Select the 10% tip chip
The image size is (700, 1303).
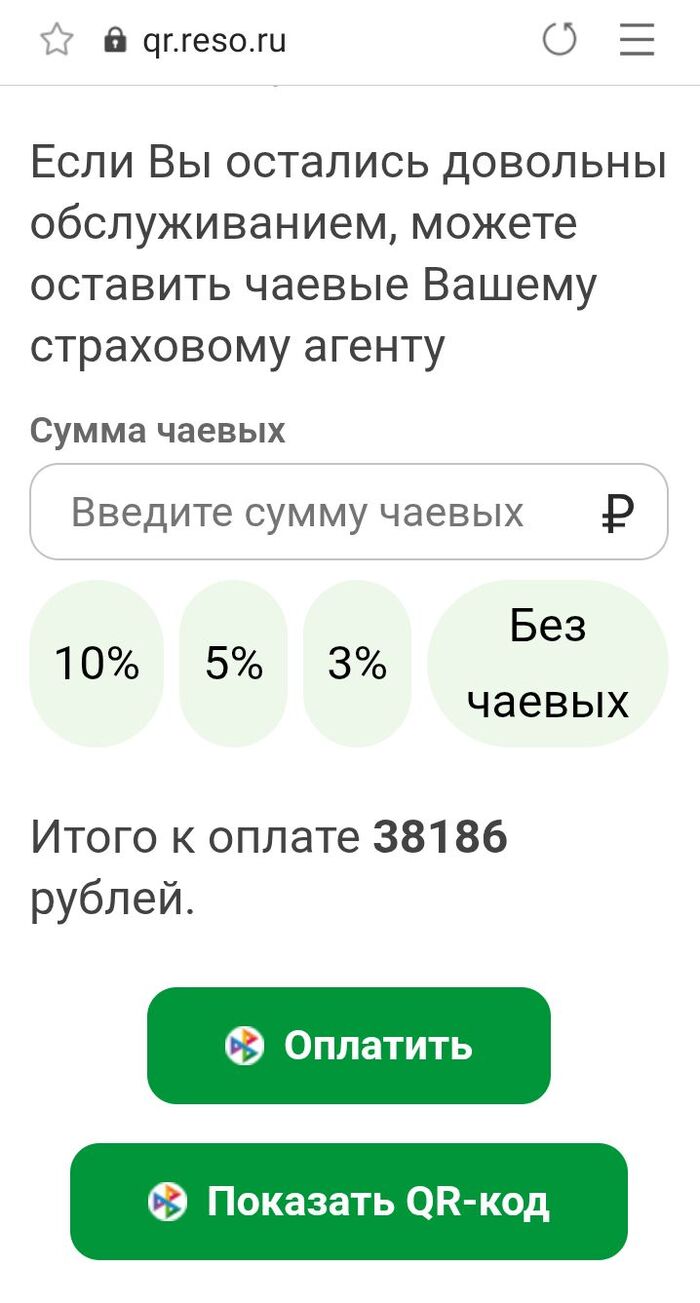point(96,663)
